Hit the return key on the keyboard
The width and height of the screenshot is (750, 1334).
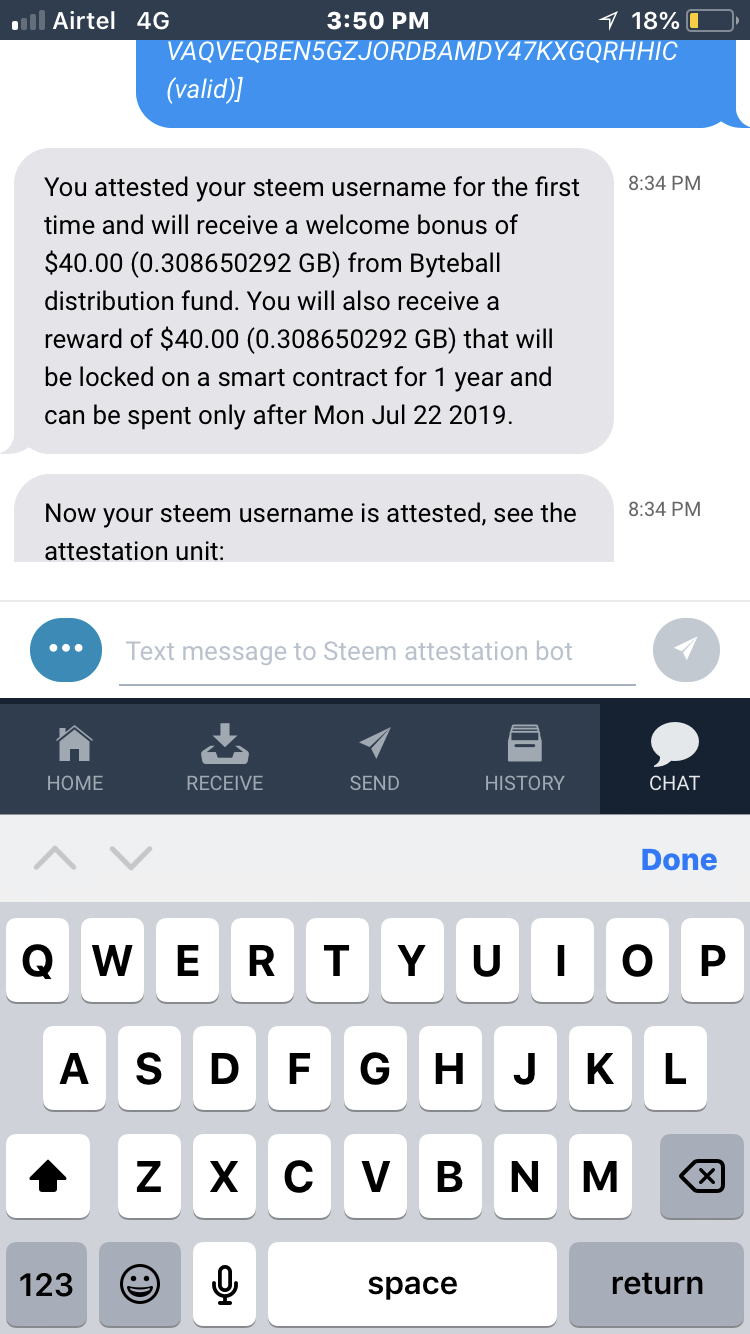point(656,1283)
